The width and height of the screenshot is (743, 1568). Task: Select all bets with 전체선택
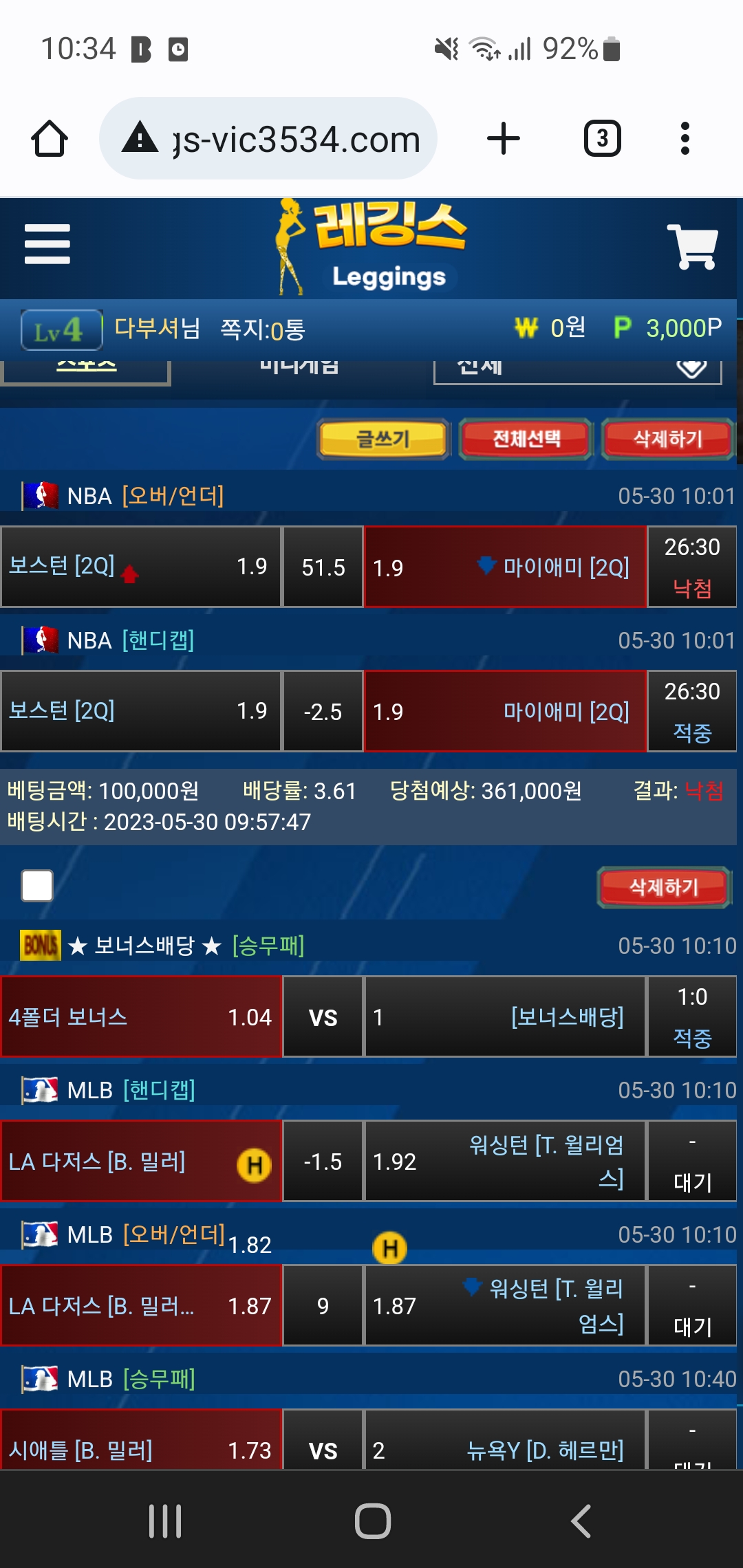pyautogui.click(x=526, y=439)
